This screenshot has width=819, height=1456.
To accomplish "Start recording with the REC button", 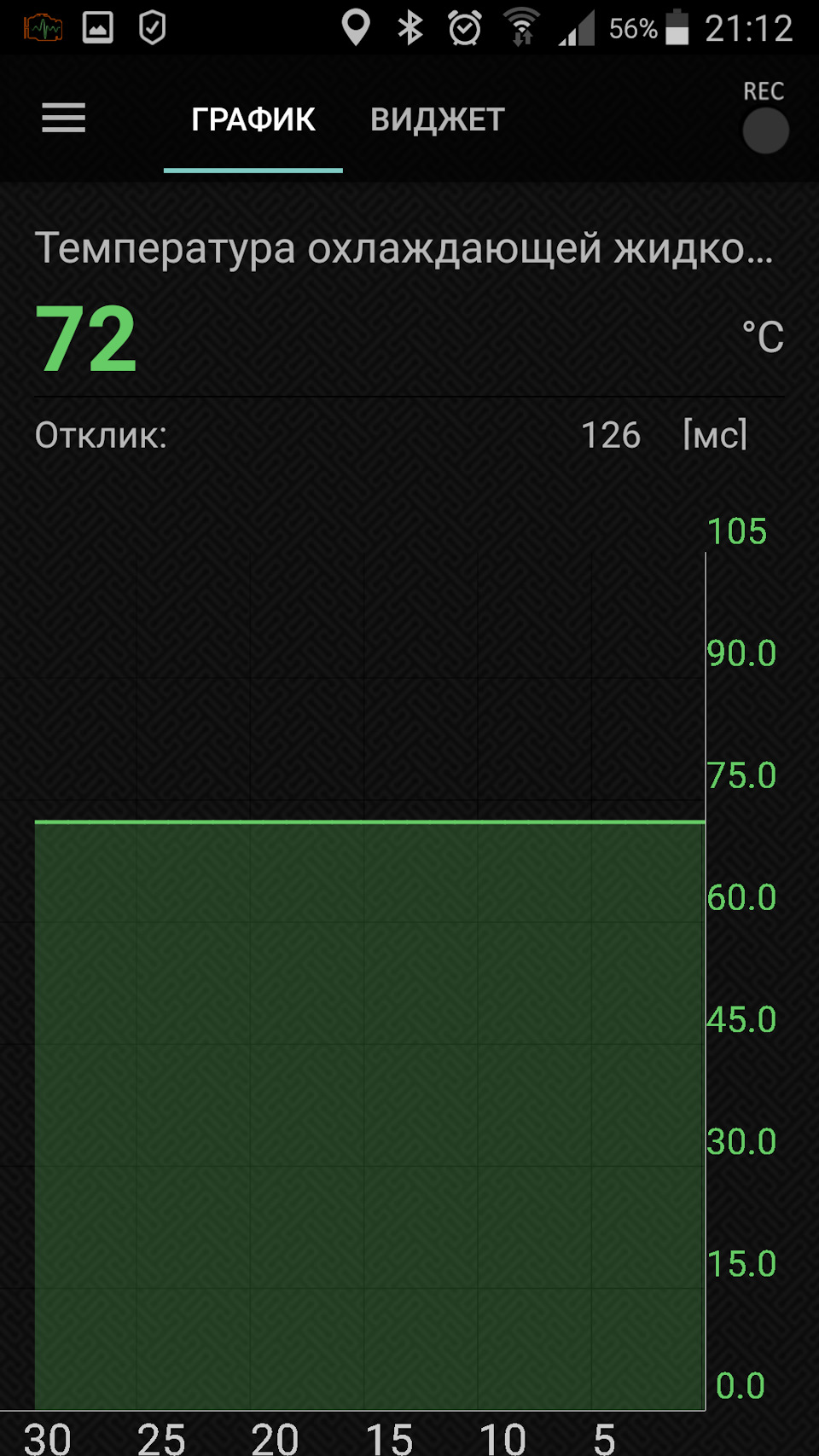I will [x=765, y=131].
